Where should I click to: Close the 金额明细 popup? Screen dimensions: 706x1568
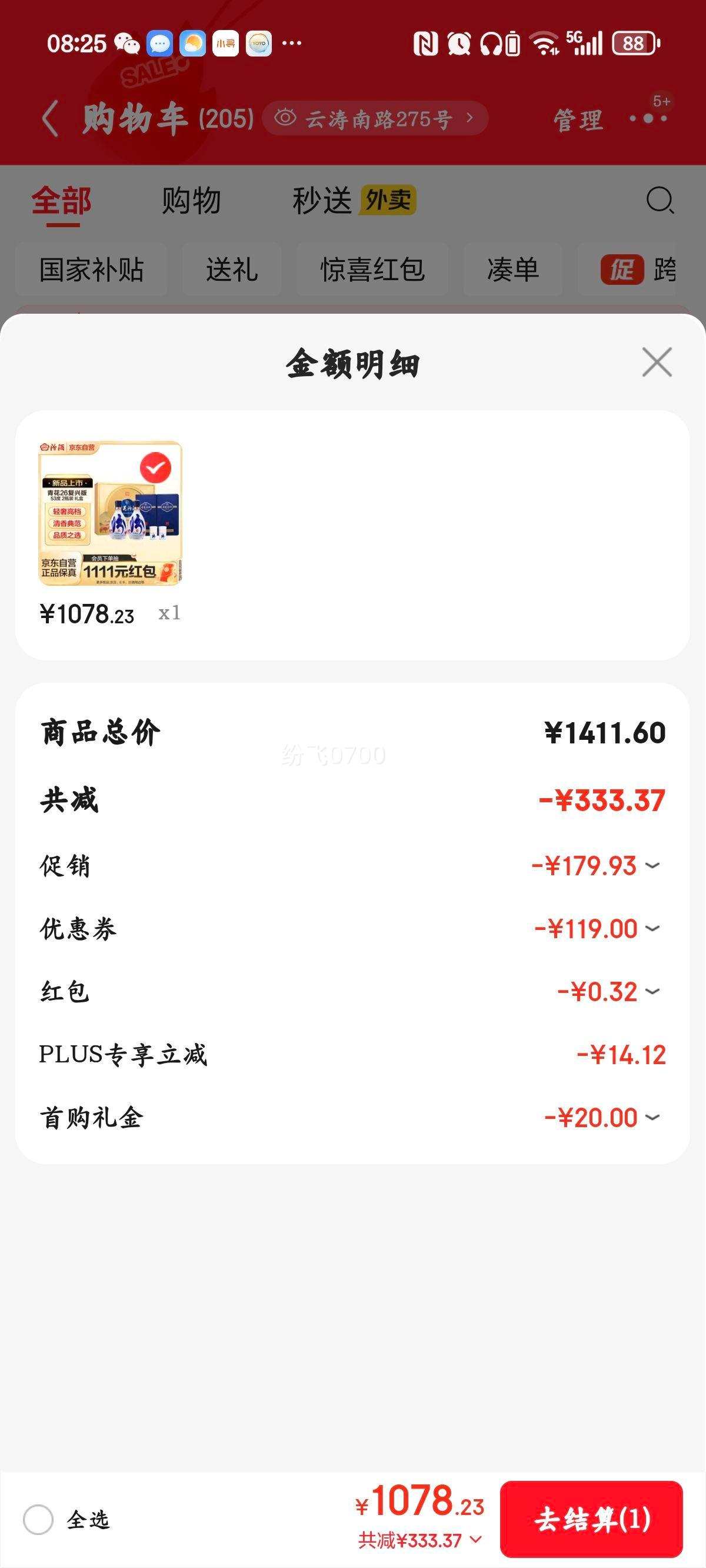657,362
